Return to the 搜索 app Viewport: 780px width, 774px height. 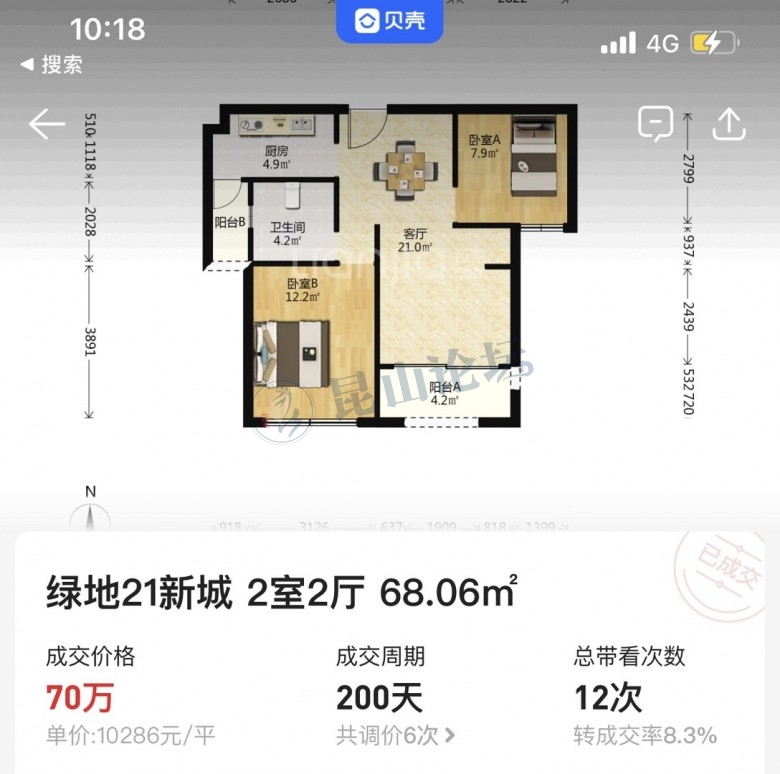52,65
